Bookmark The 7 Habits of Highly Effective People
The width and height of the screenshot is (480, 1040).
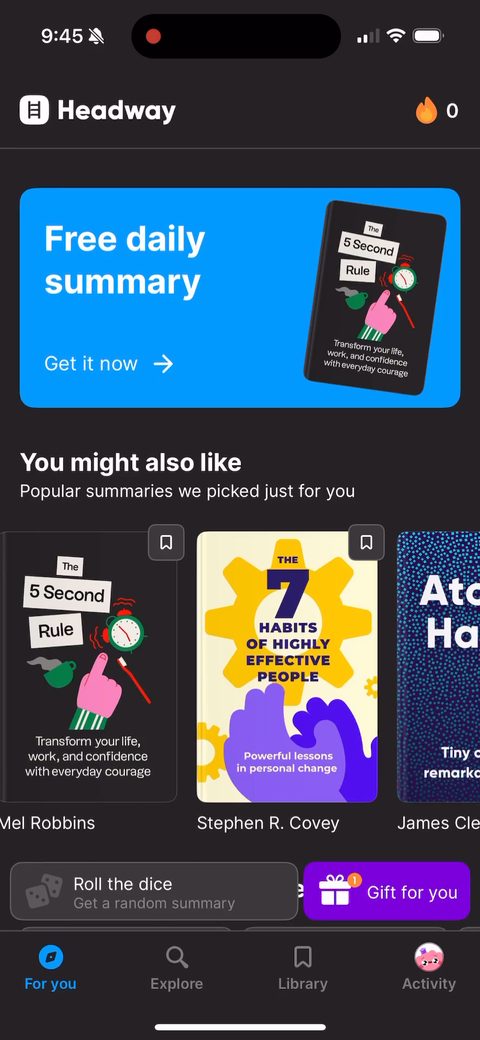pyautogui.click(x=366, y=543)
